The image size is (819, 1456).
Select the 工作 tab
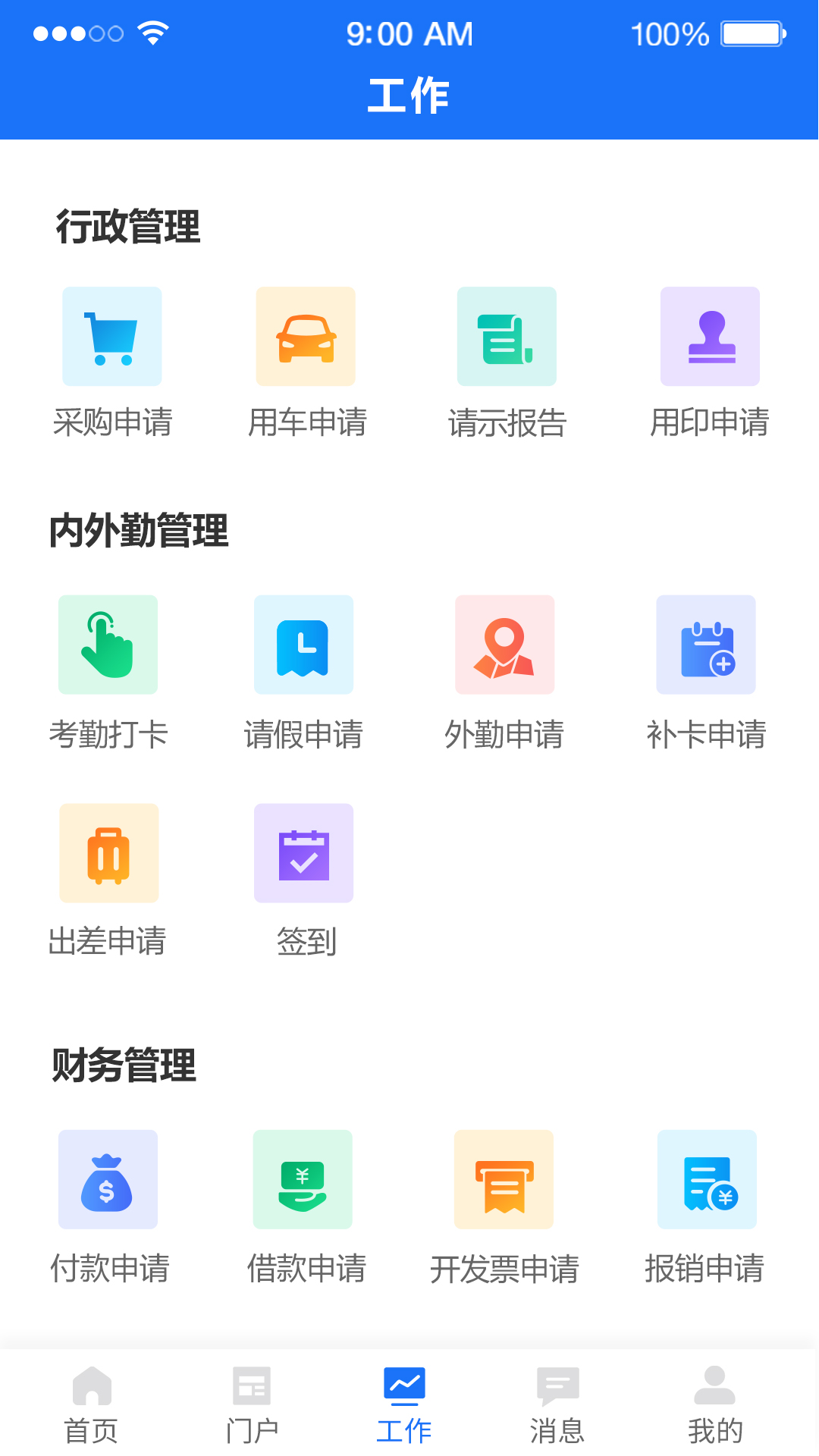point(404,1404)
